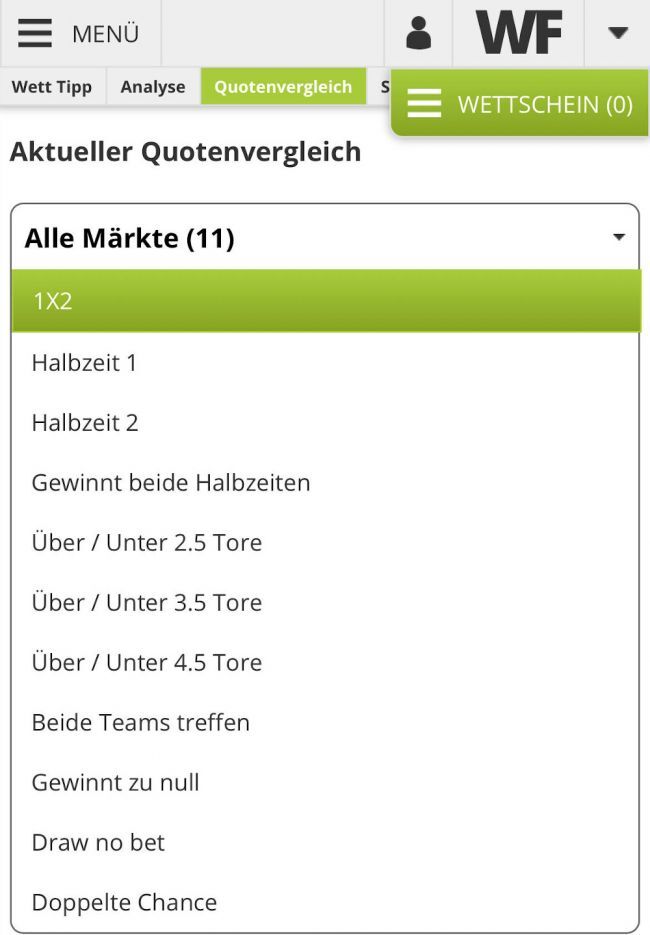
Task: Select Beide Teams treffen market
Action: click(x=324, y=723)
